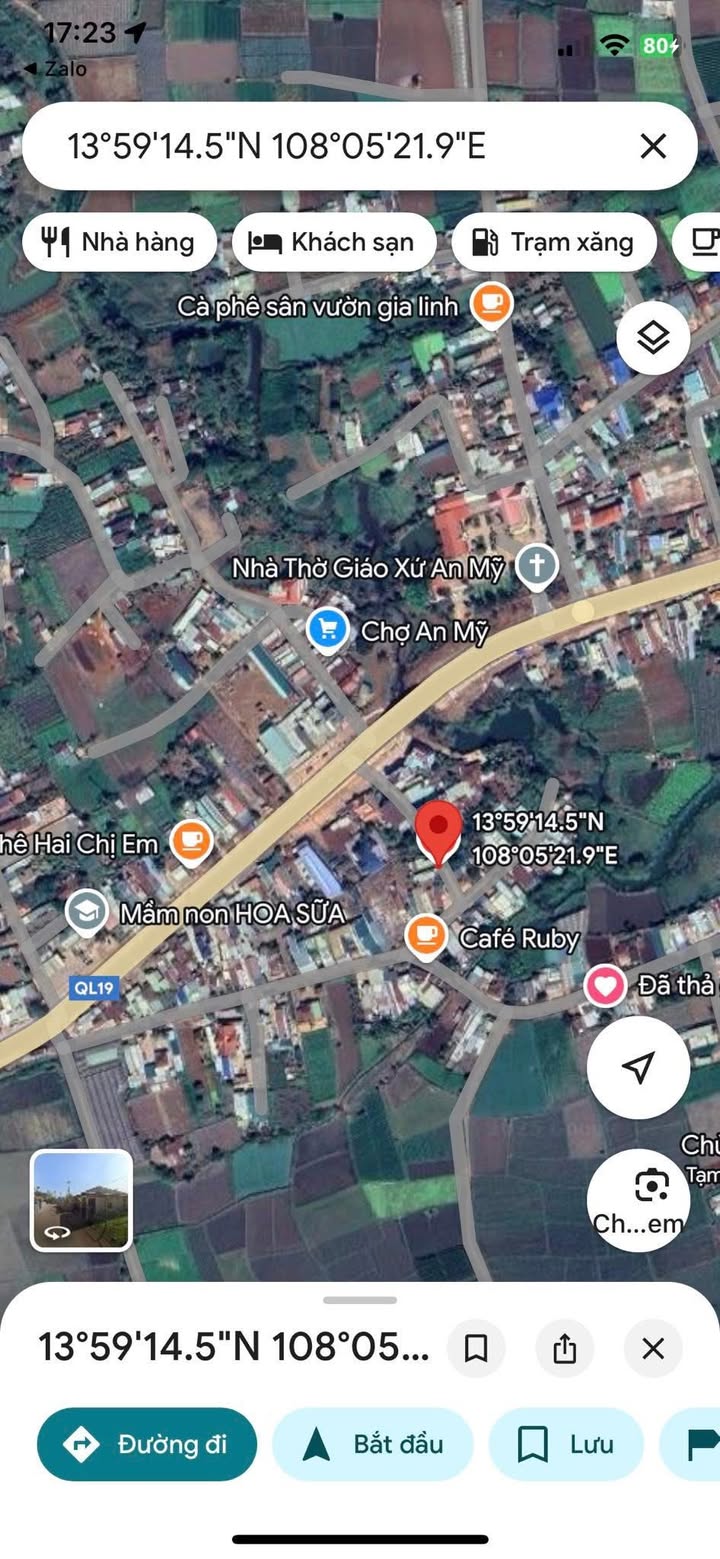Screen dimensions: 720x1559
Task: Filter map by Khách sạn
Action: click(334, 242)
